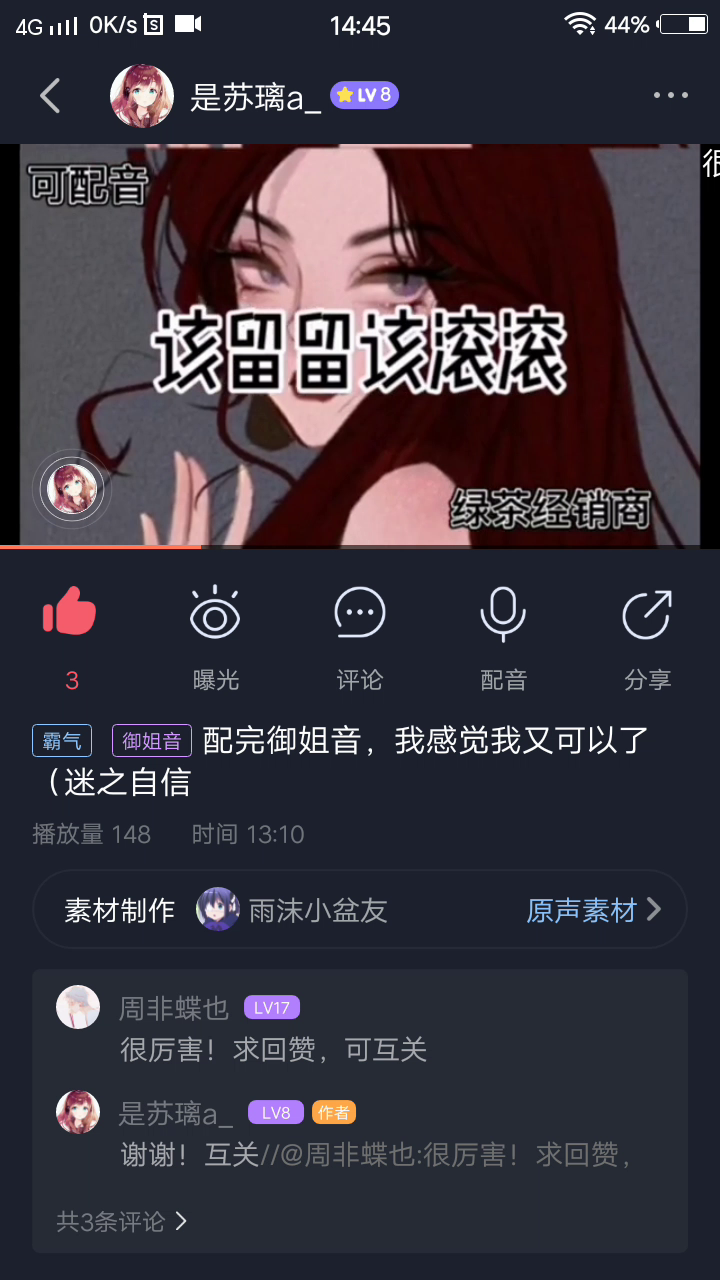This screenshot has width=720, height=1280.
Task: Tap the dubbing video to pause playback
Action: (x=360, y=346)
